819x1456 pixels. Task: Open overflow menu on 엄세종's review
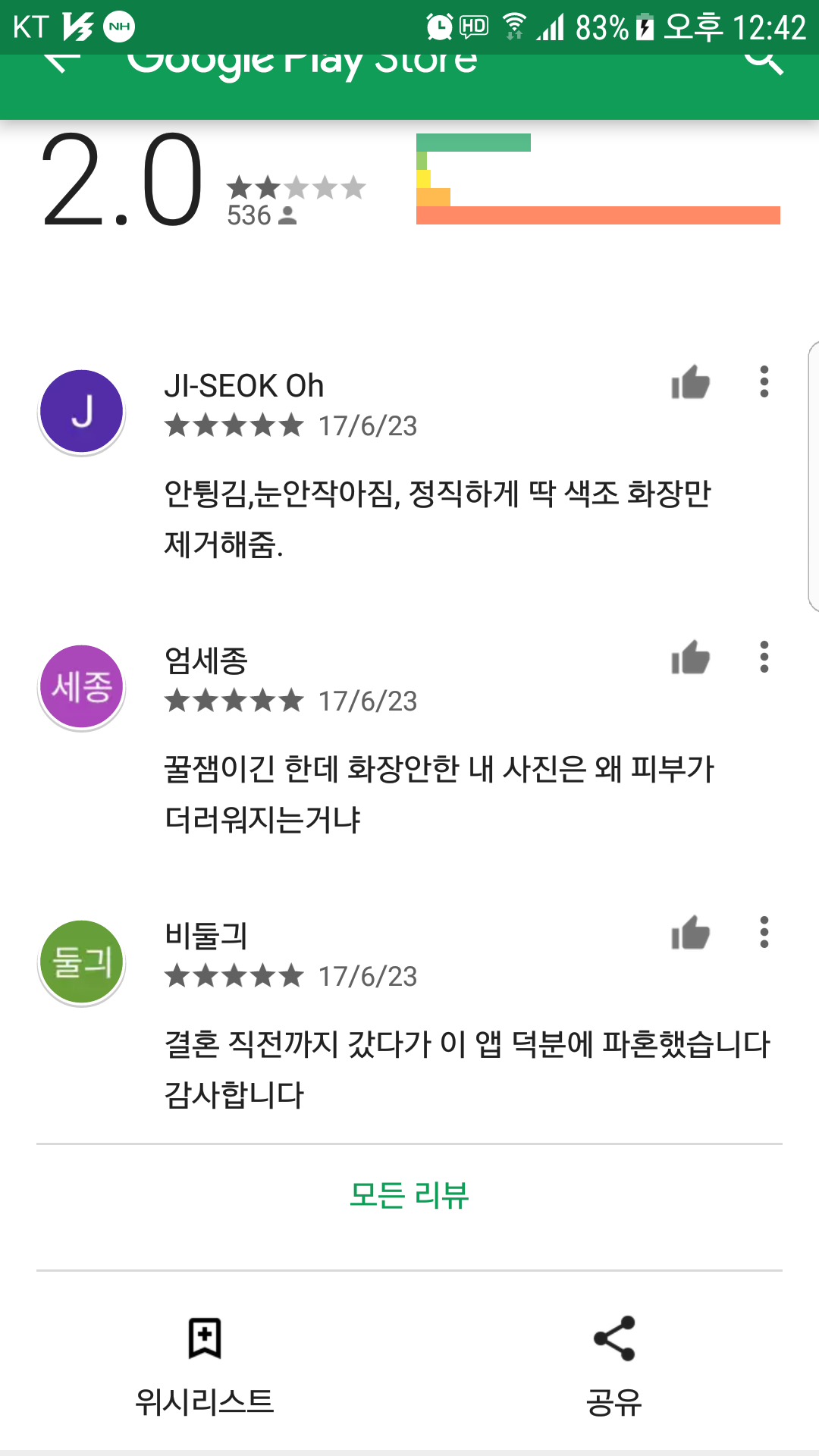click(764, 657)
